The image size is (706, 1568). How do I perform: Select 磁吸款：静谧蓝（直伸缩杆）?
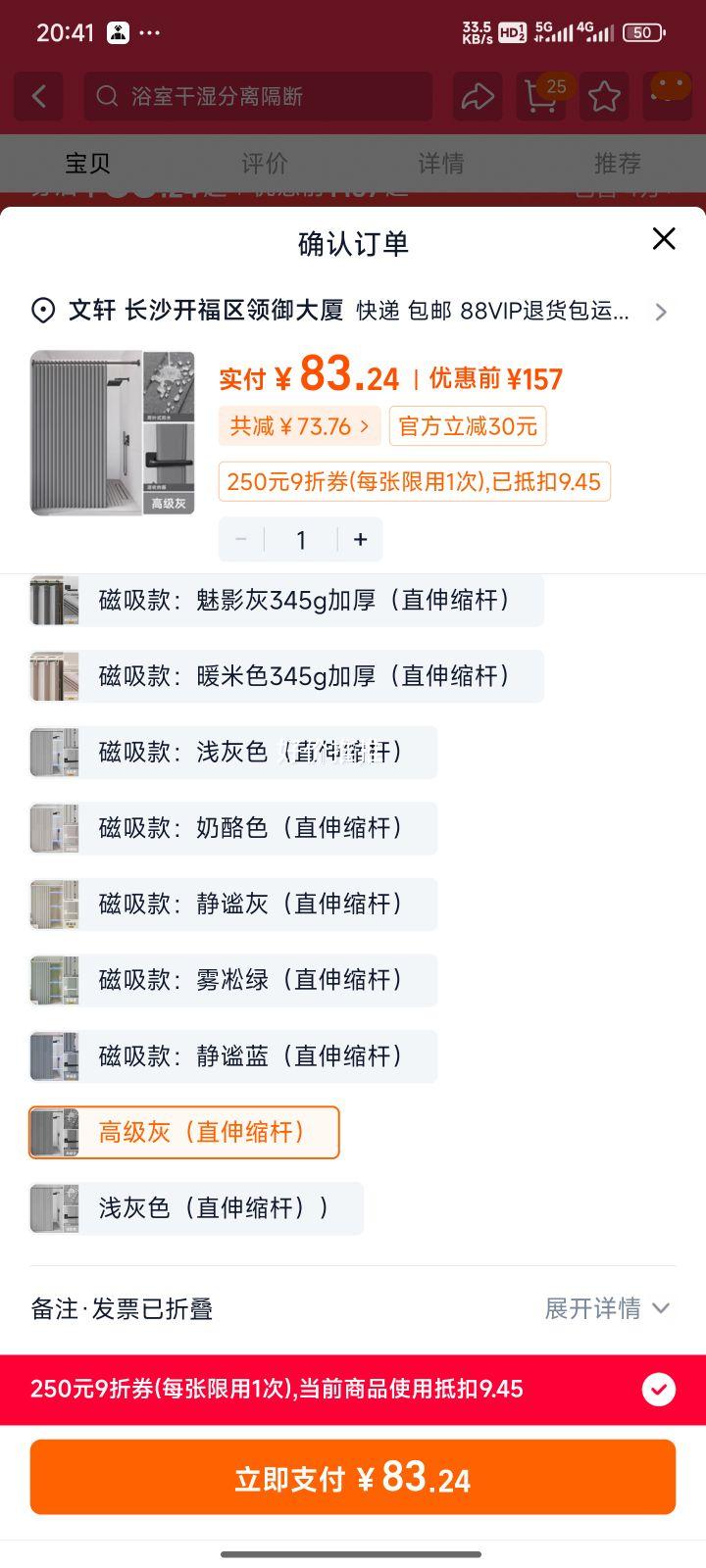click(233, 1056)
